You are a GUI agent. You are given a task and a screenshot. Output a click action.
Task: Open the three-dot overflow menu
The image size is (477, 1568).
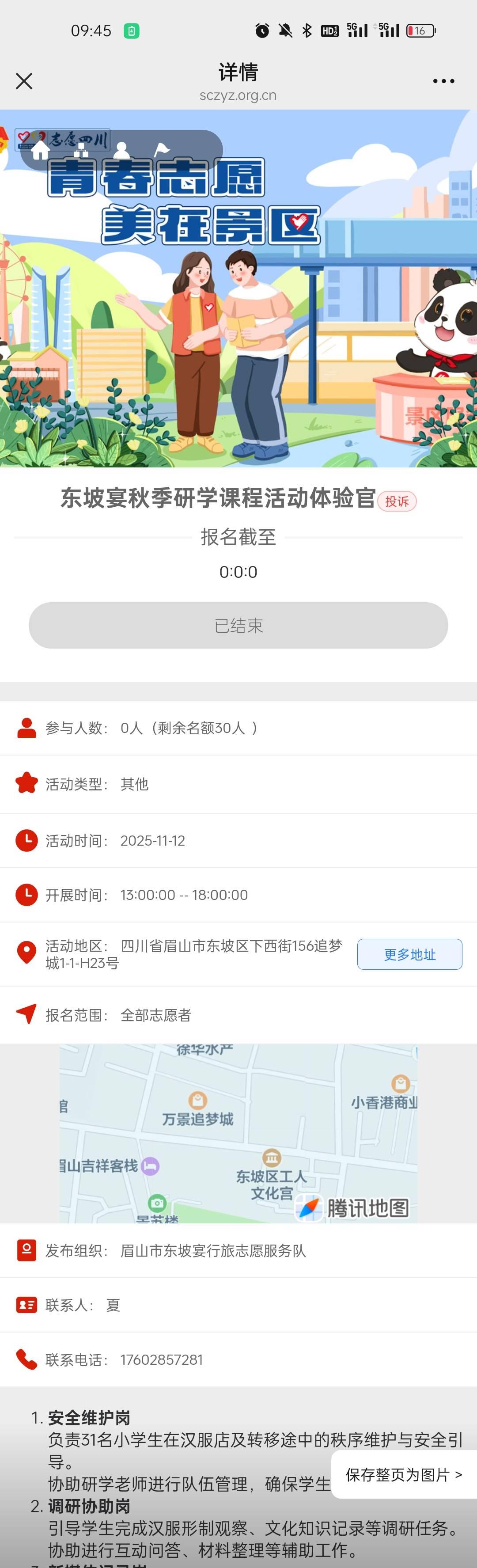tap(443, 81)
